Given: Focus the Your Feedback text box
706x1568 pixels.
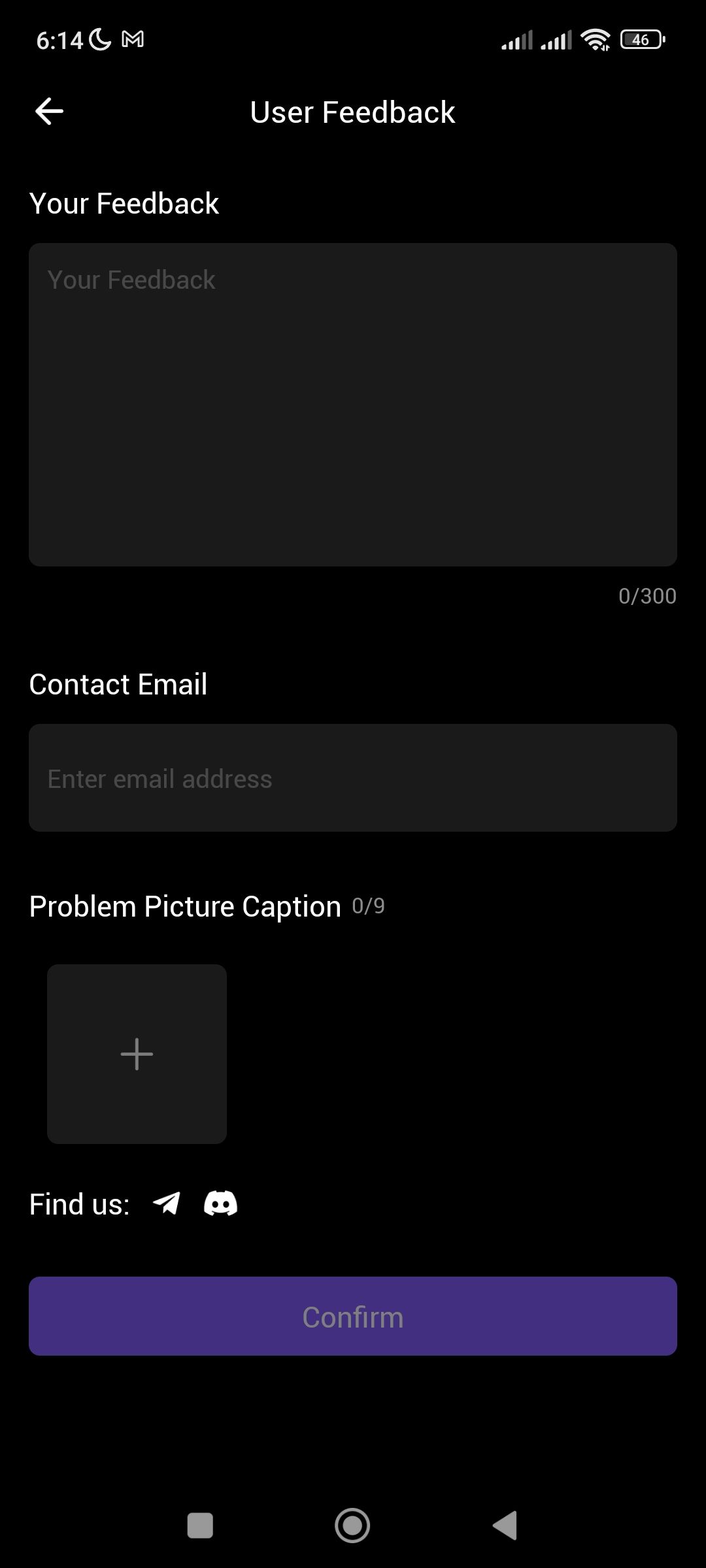Looking at the screenshot, I should 353,404.
